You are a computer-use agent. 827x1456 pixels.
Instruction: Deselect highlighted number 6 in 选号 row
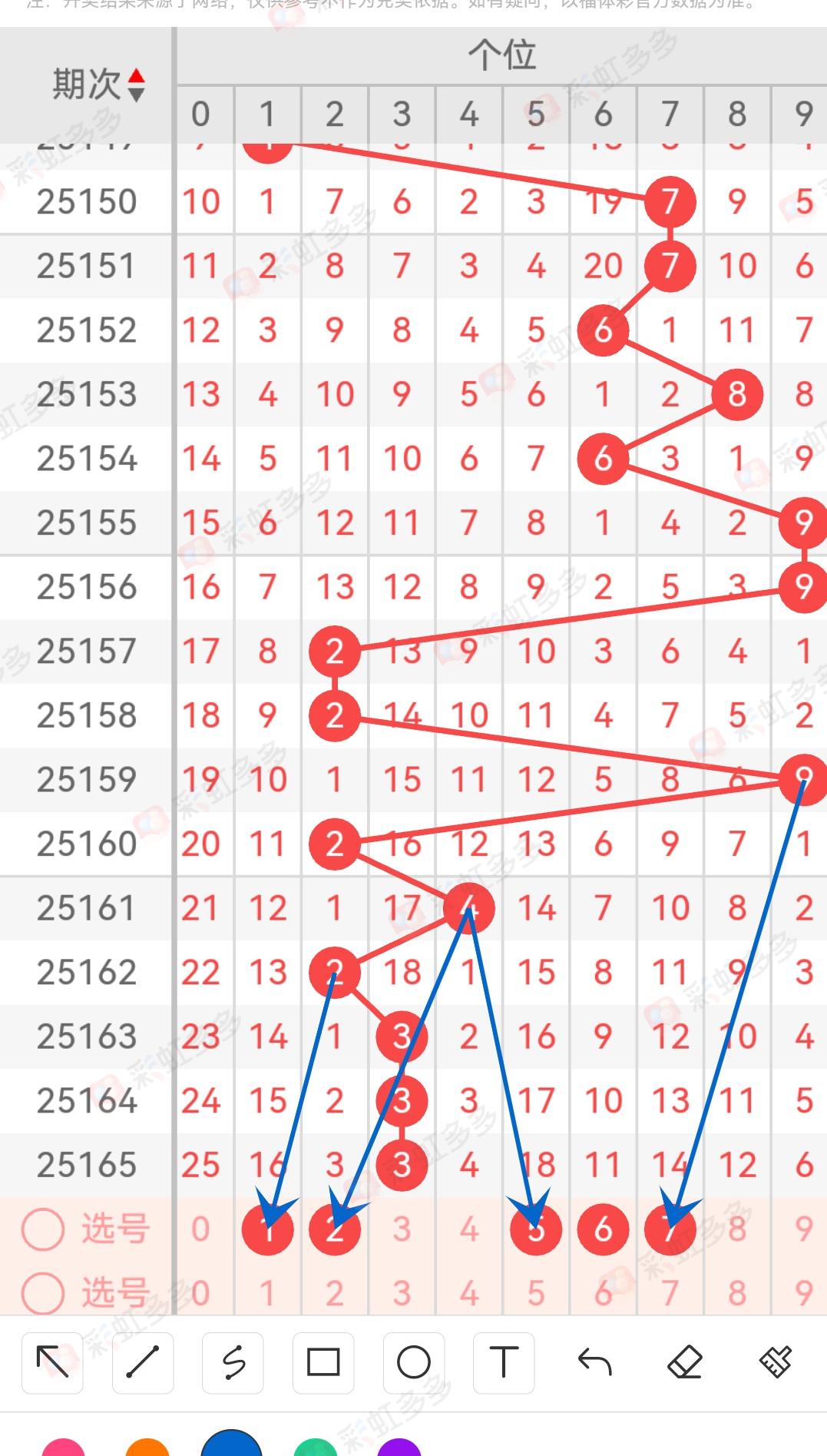pyautogui.click(x=603, y=1229)
